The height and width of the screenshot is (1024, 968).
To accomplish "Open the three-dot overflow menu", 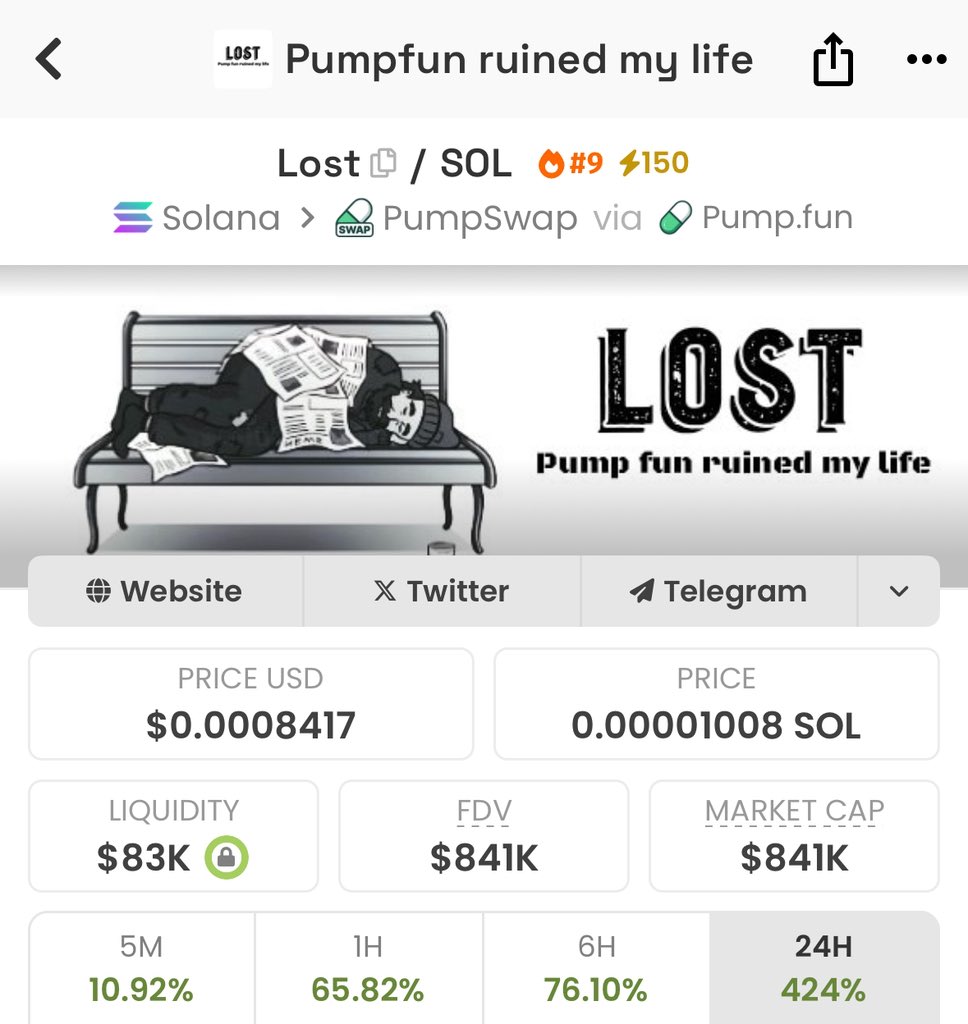I will 926,60.
